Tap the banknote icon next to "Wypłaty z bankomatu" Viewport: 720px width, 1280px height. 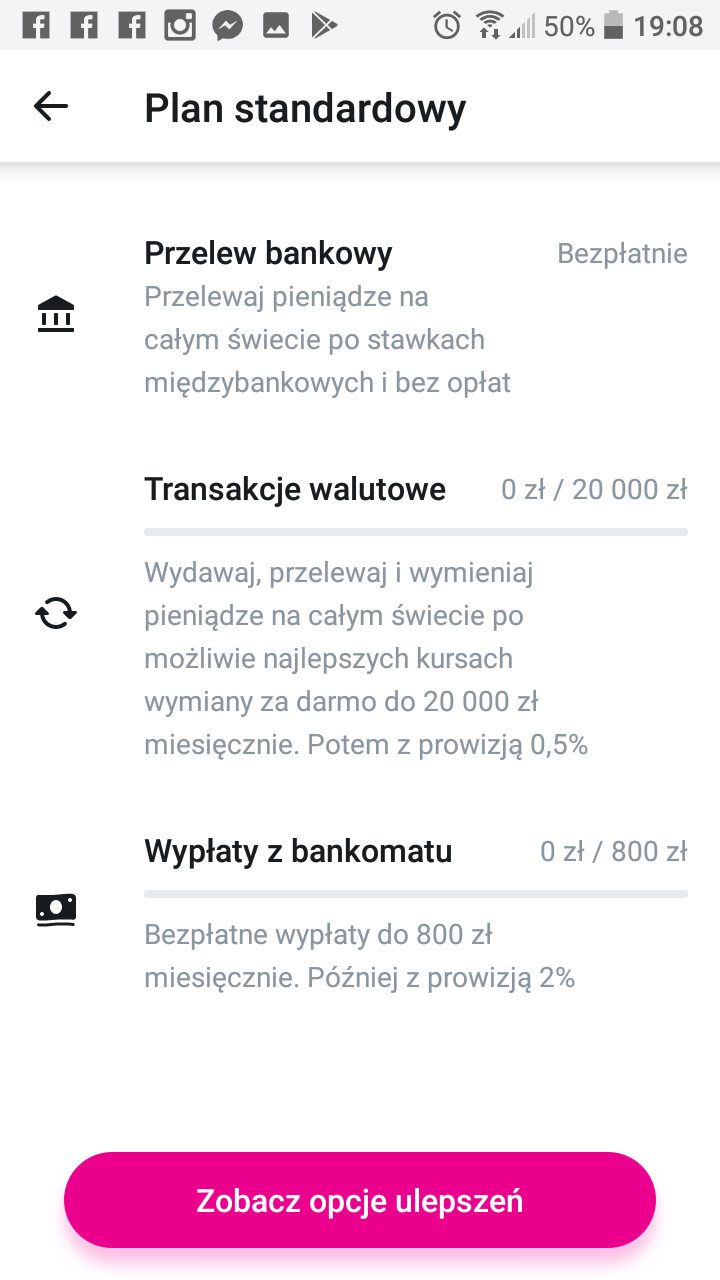[x=56, y=909]
